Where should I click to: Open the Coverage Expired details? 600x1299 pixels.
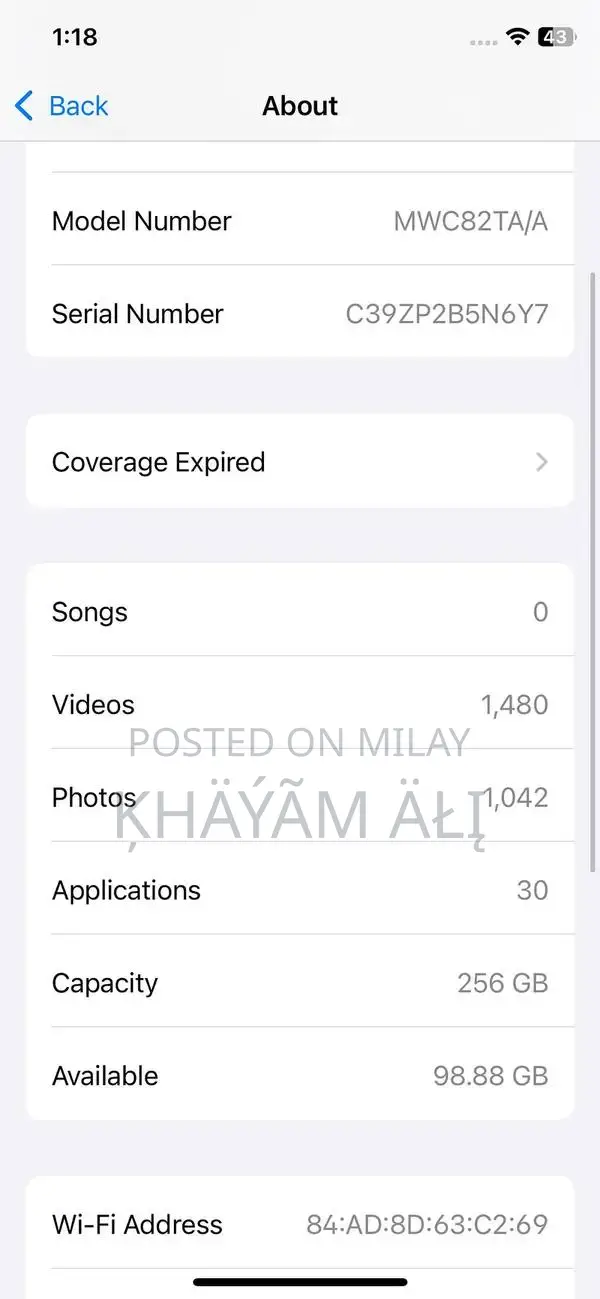pyautogui.click(x=300, y=462)
